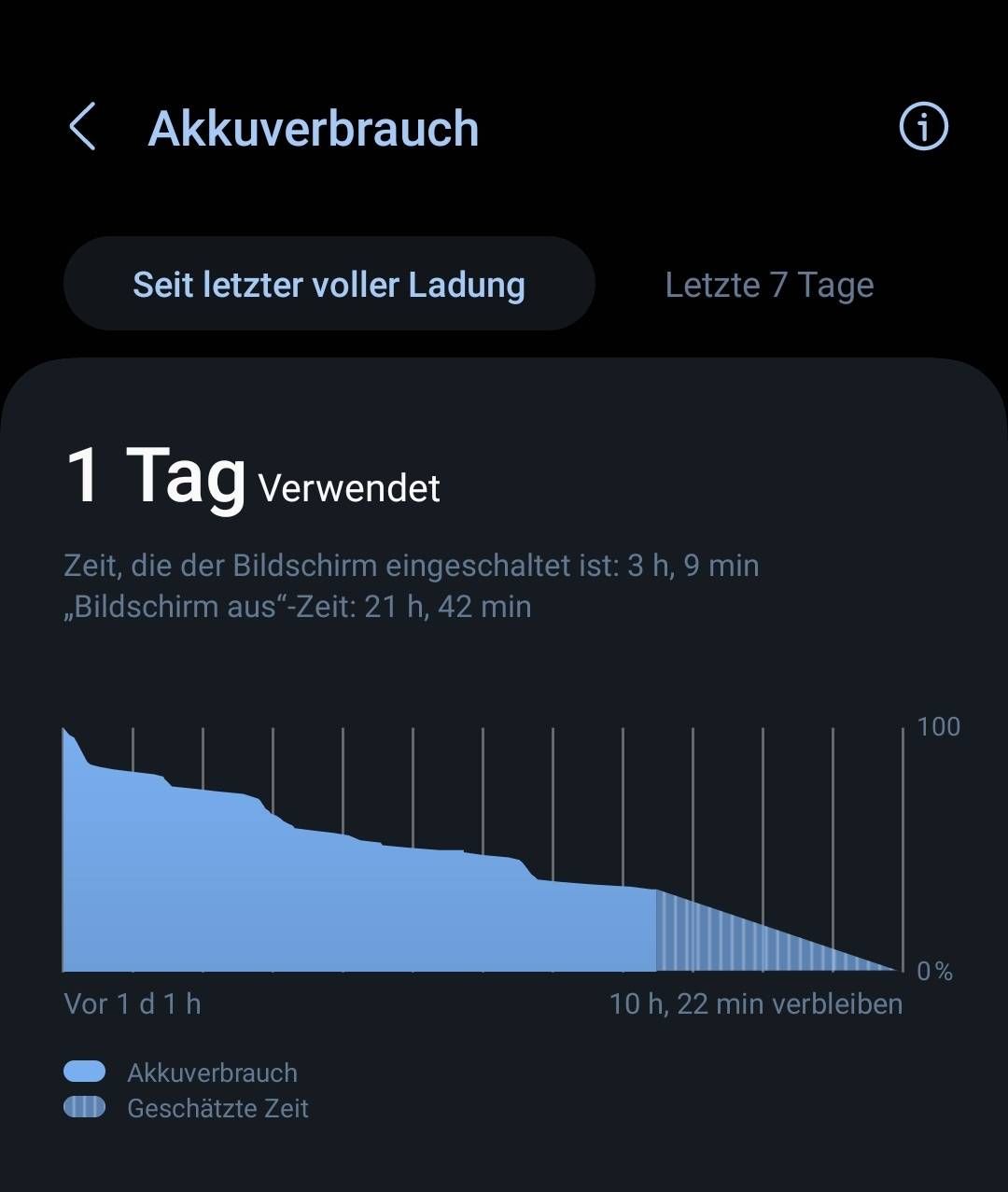Tap 10 h, 22 min verbleiben label
This screenshot has width=1008, height=1192.
(x=756, y=1003)
